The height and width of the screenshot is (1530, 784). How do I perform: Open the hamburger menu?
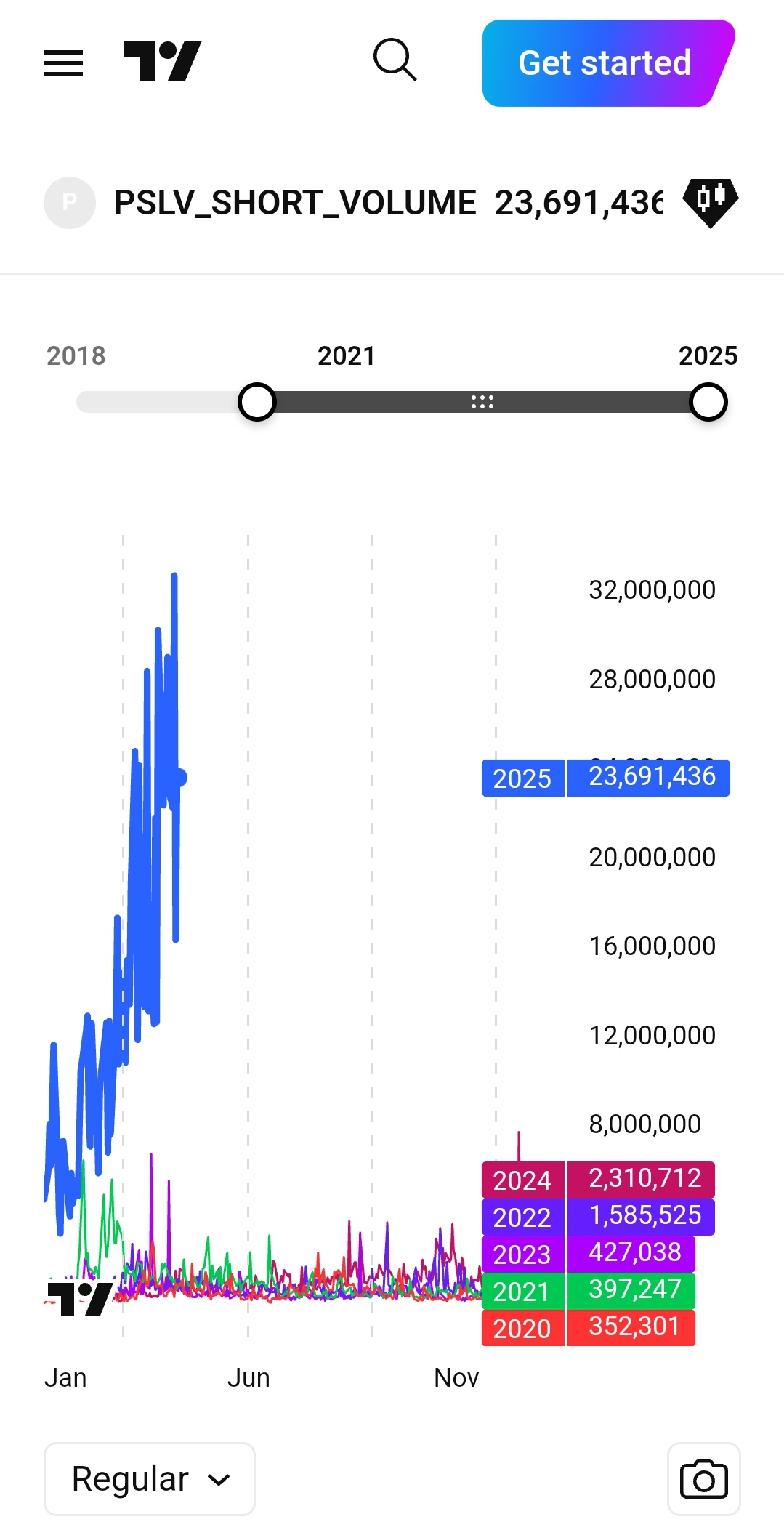(x=63, y=63)
